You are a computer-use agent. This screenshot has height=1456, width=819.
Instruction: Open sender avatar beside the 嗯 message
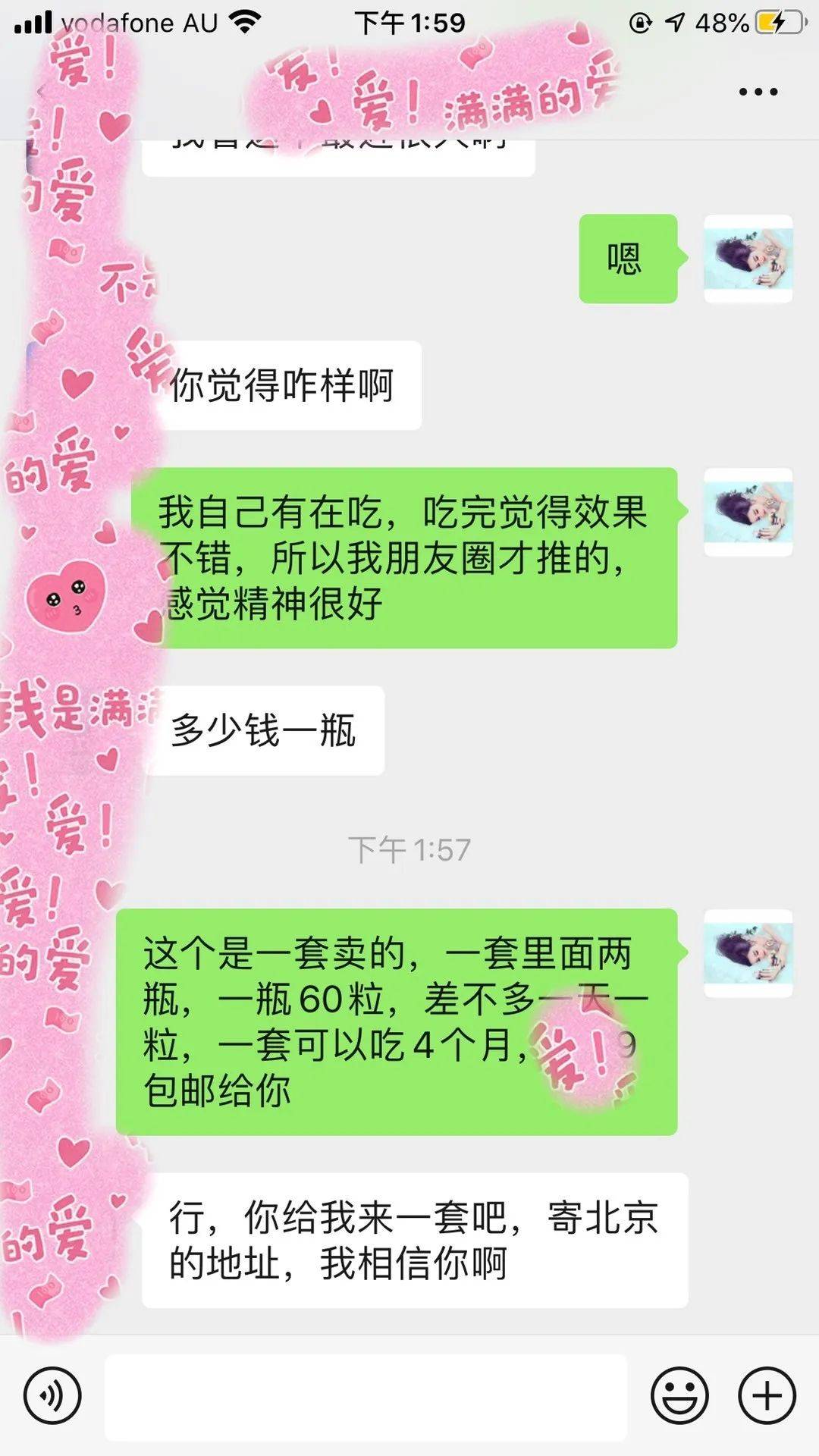pos(748,259)
